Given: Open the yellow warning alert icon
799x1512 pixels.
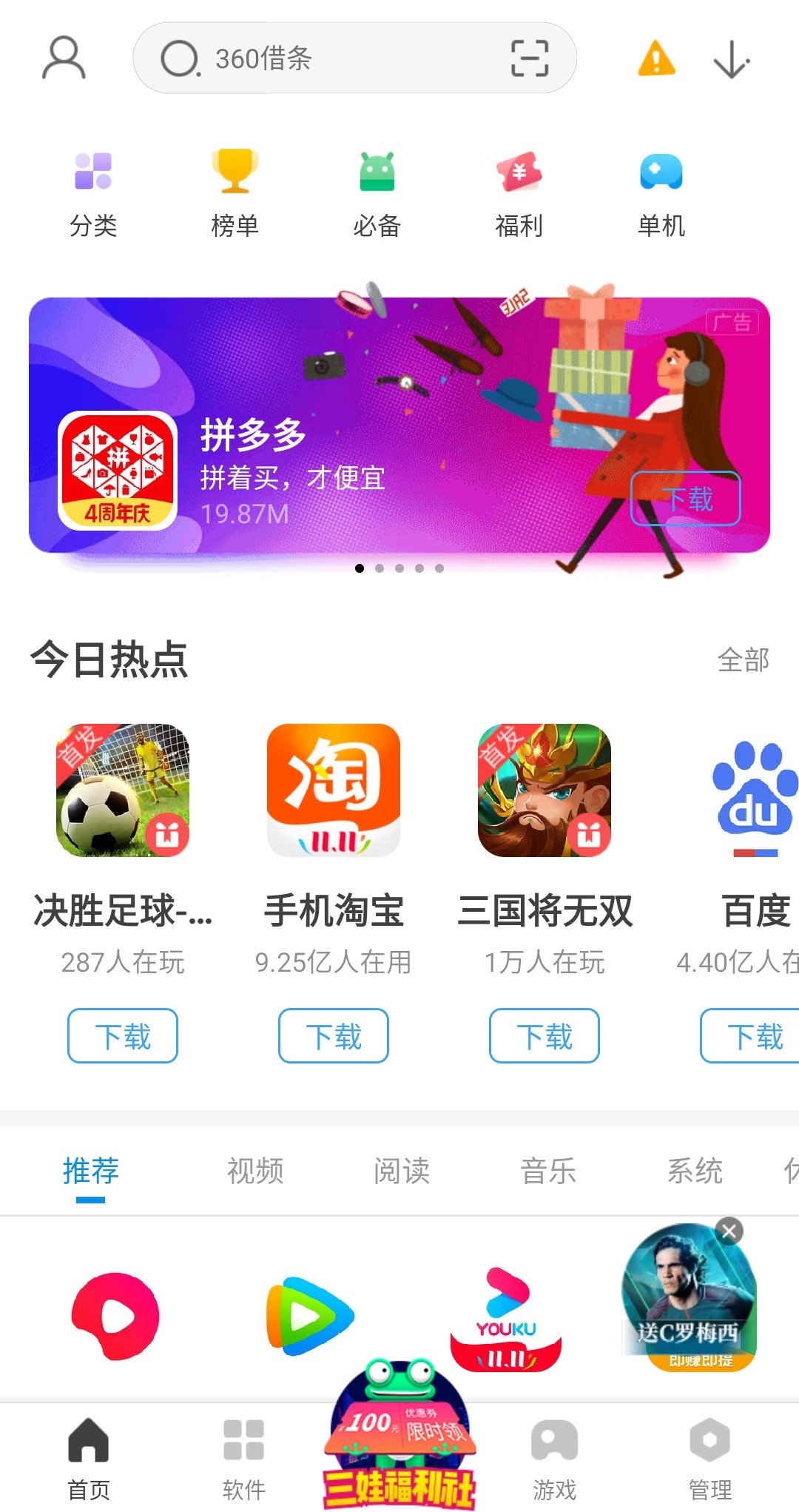Looking at the screenshot, I should coord(656,58).
